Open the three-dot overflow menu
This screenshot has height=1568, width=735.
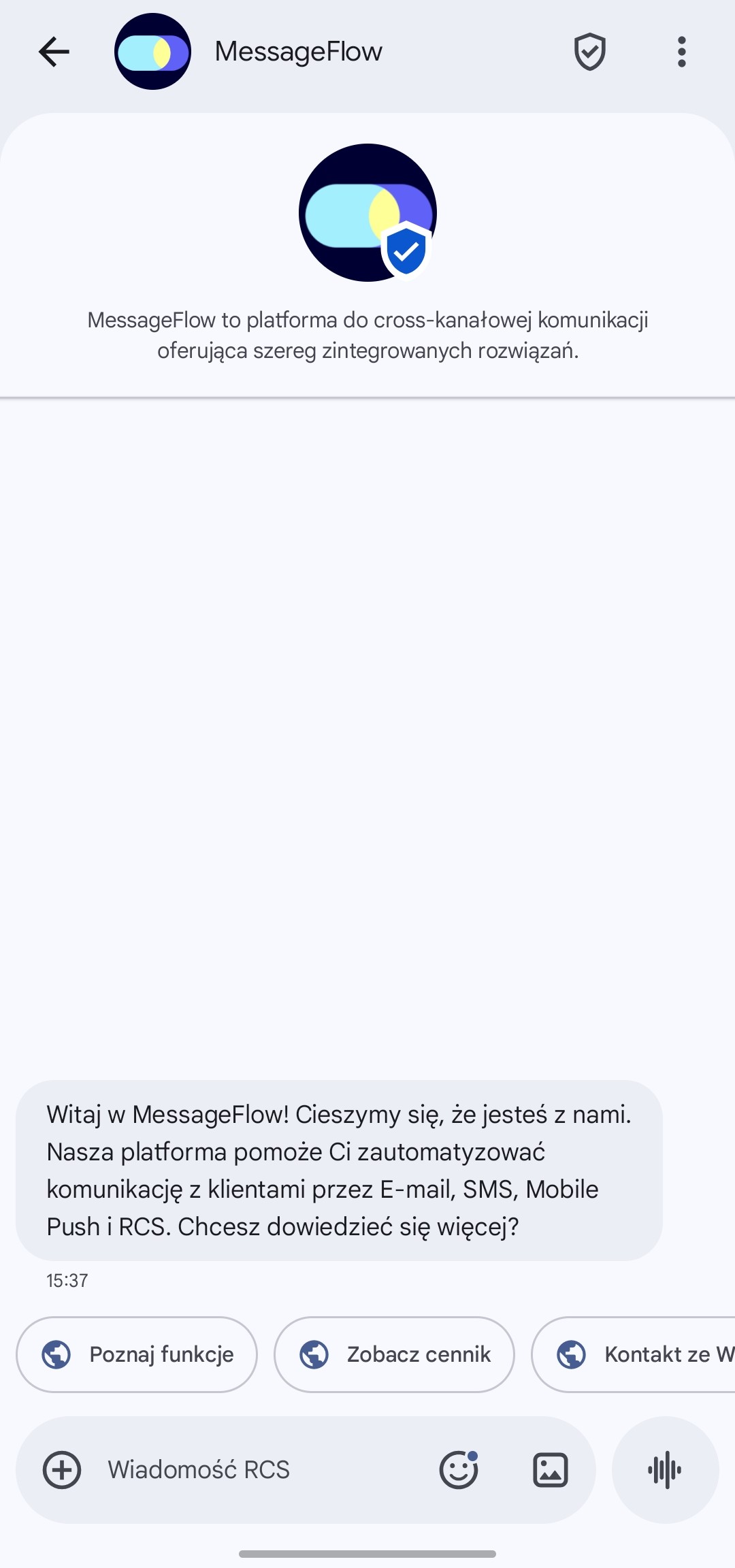click(681, 52)
